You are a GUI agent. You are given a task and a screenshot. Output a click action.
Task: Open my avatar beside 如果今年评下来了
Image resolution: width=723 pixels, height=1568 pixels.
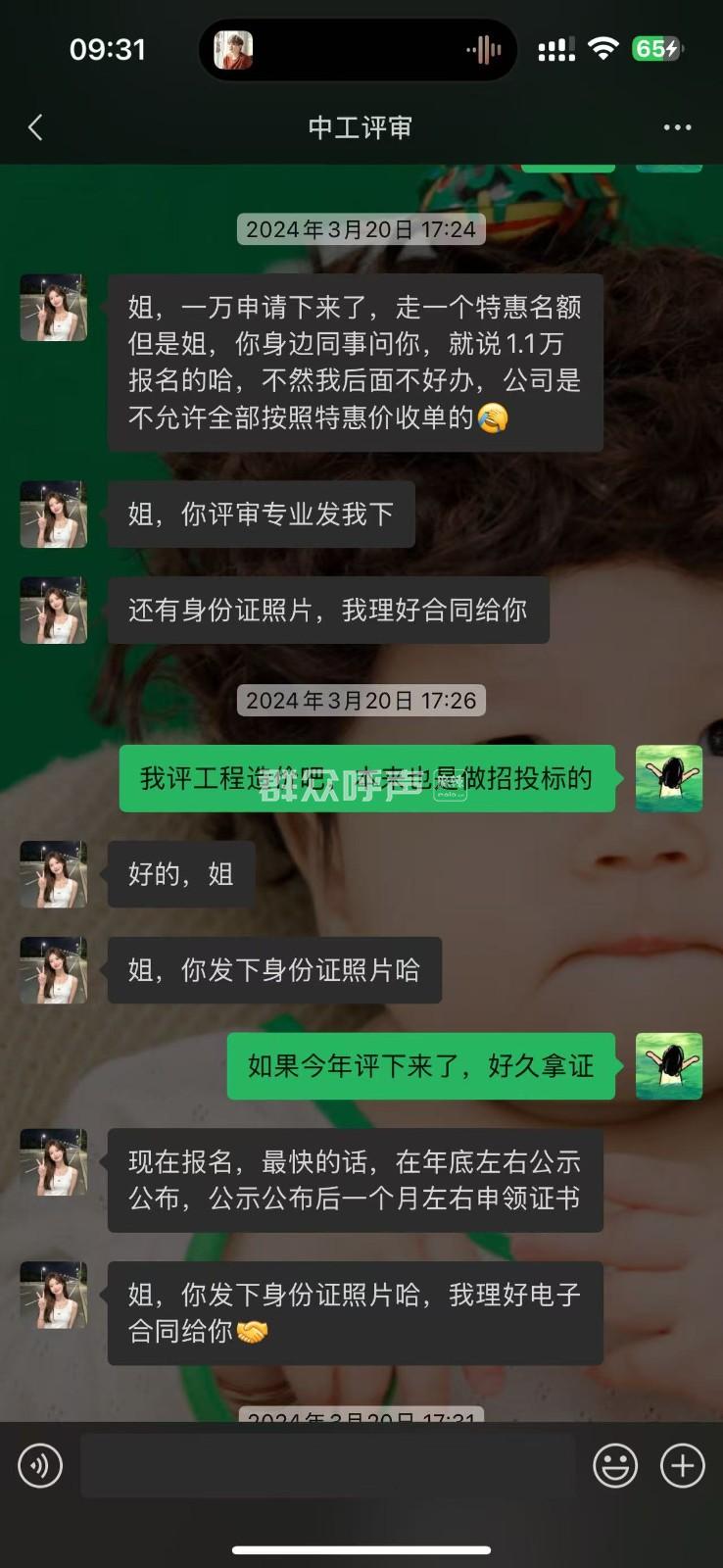[669, 1066]
